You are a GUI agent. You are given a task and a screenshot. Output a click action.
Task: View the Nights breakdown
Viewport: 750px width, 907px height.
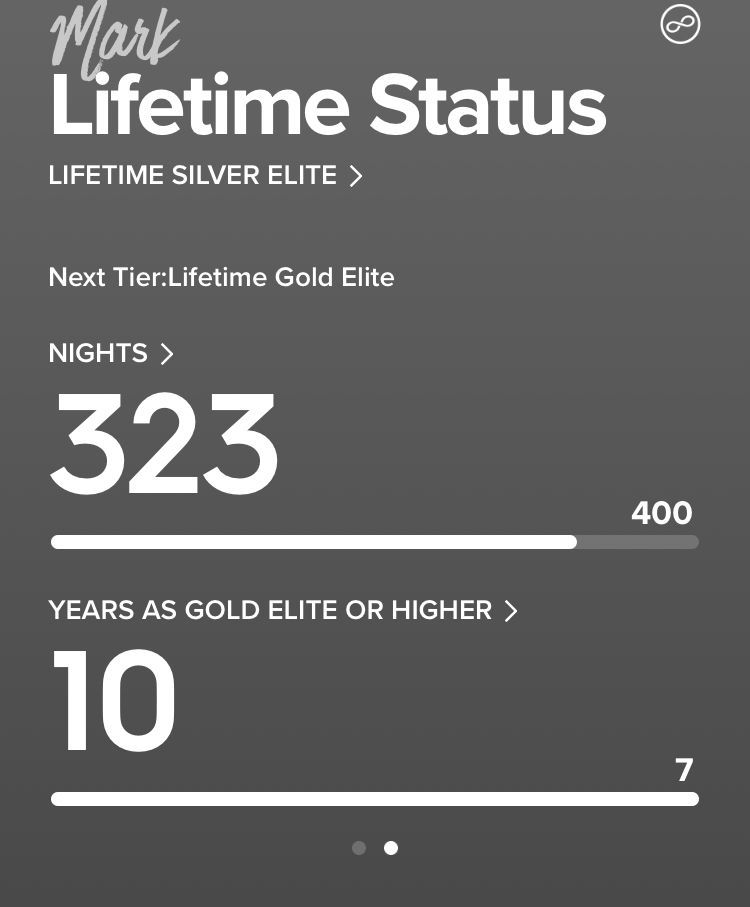point(111,353)
